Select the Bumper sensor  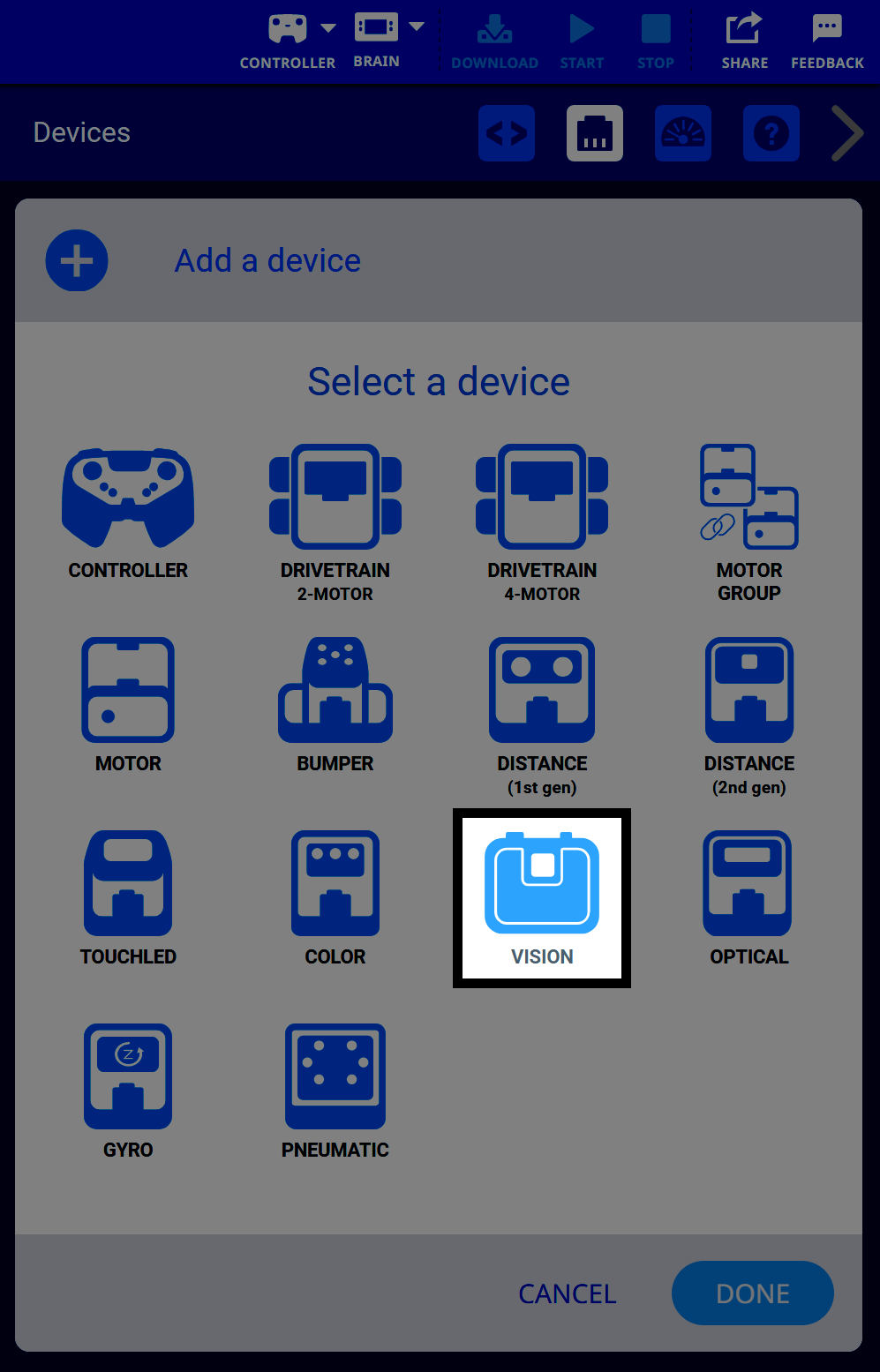pos(335,689)
